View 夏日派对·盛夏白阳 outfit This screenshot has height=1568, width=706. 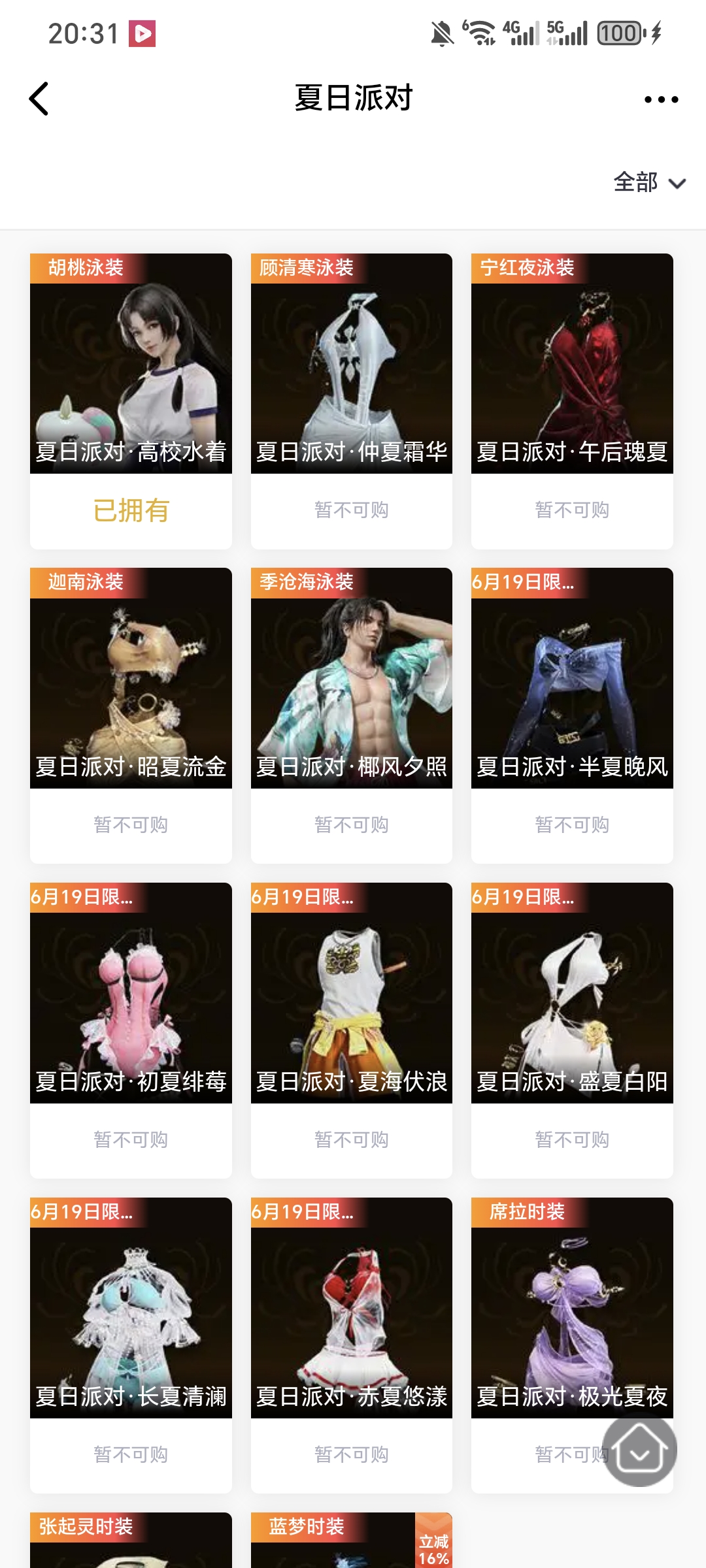click(572, 994)
